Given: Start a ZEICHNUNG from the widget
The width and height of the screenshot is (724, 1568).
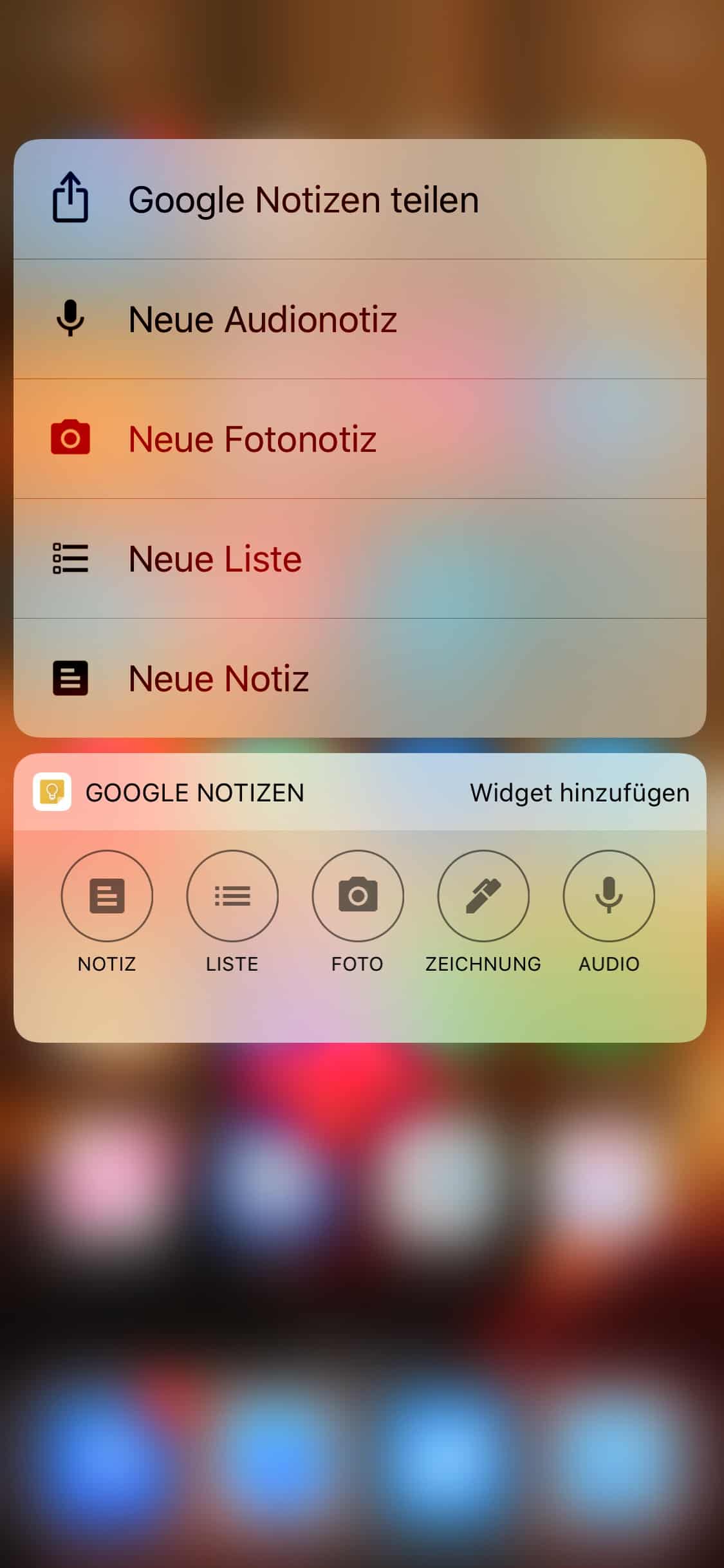Looking at the screenshot, I should pos(483,896).
